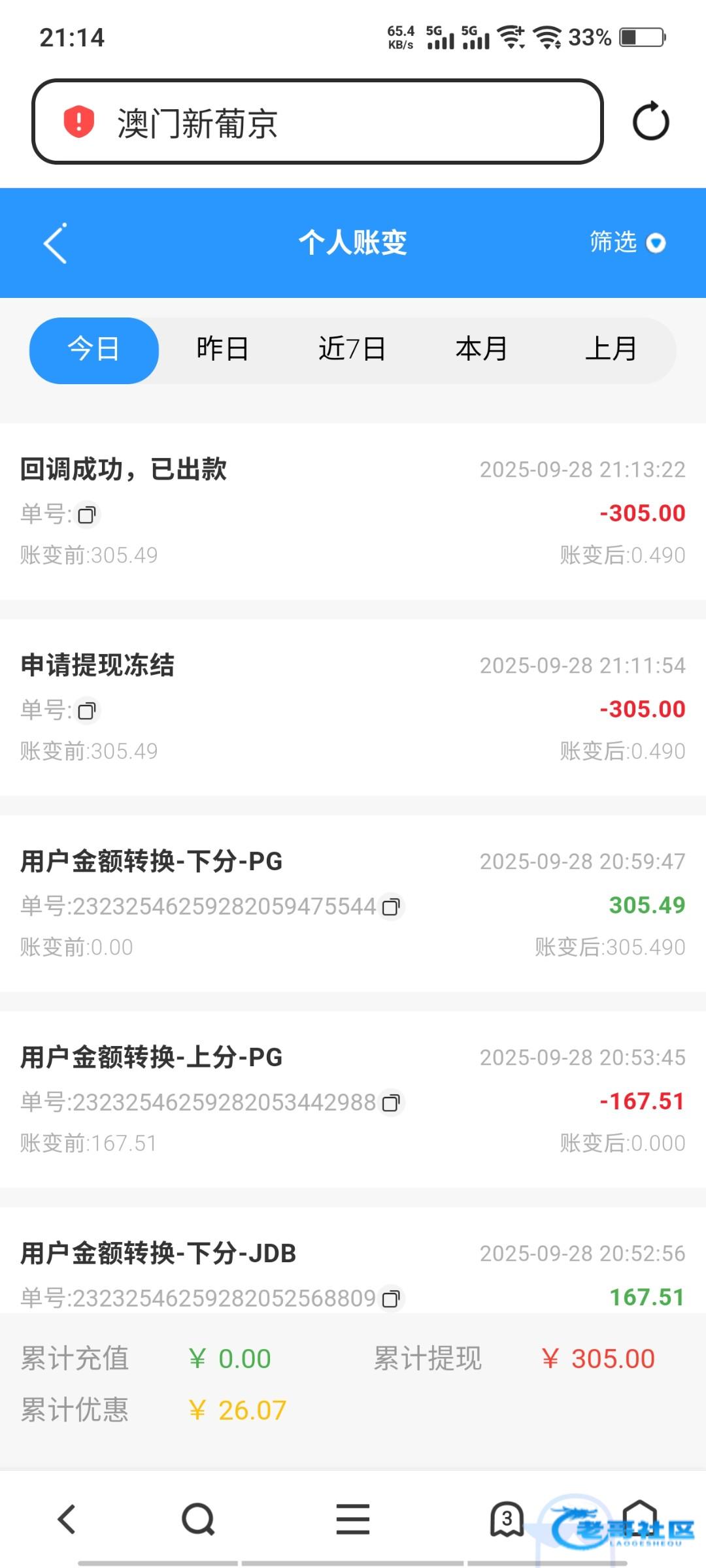Select the 今日 tab
The width and height of the screenshot is (706, 1568).
(x=94, y=350)
